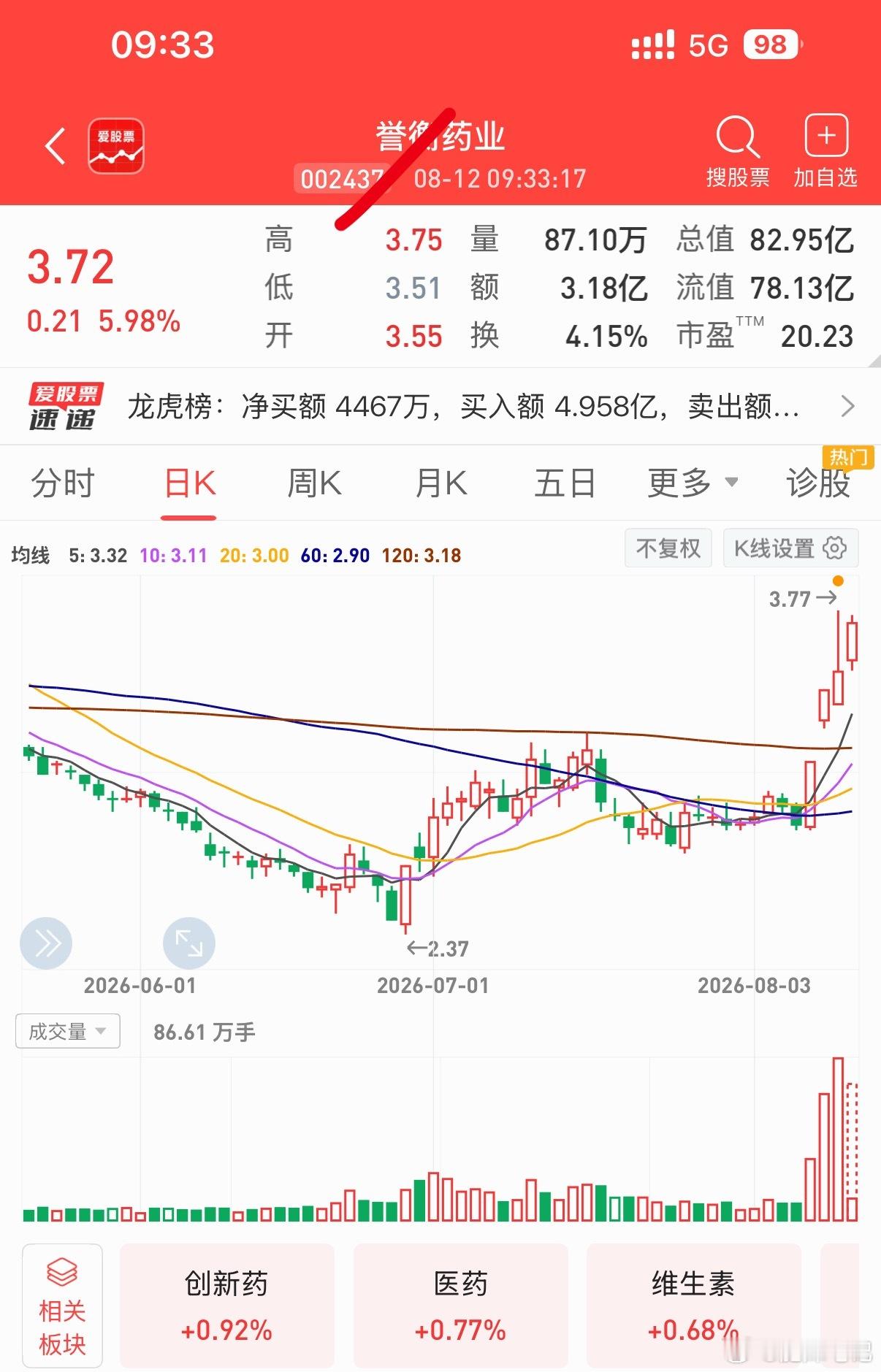Open 创新药 sector card

226,1306
